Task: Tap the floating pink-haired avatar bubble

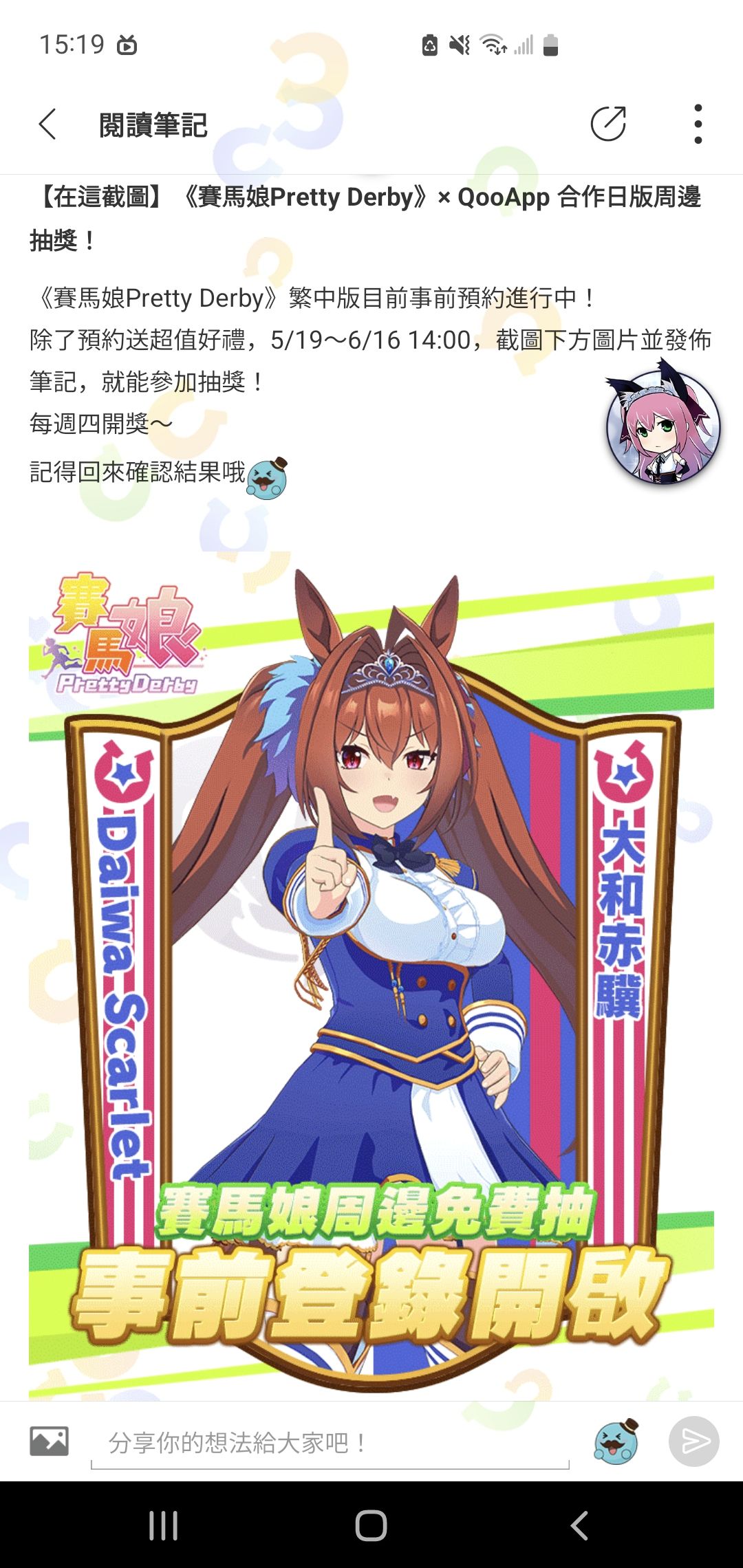Action: [663, 425]
